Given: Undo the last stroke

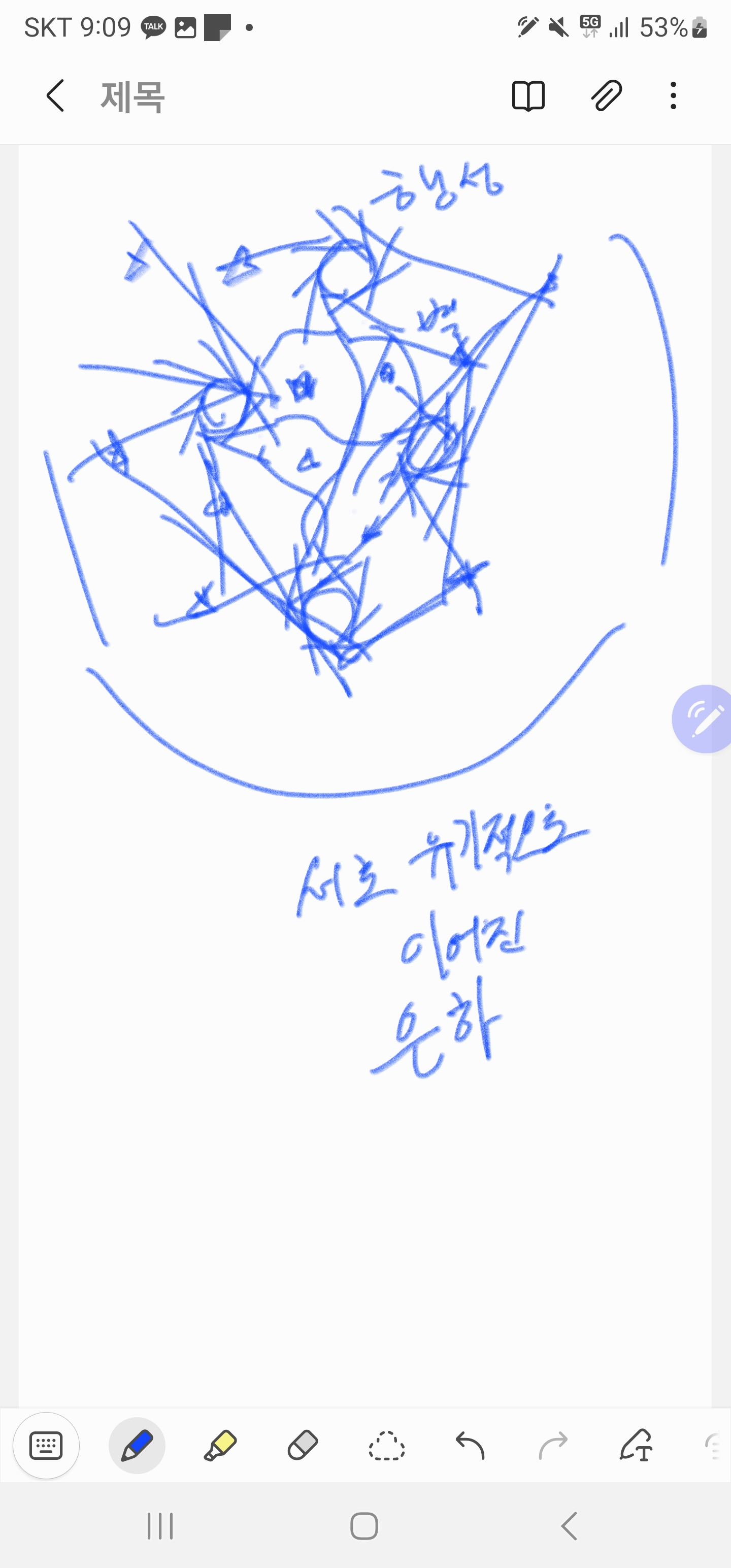Looking at the screenshot, I should point(470,1446).
